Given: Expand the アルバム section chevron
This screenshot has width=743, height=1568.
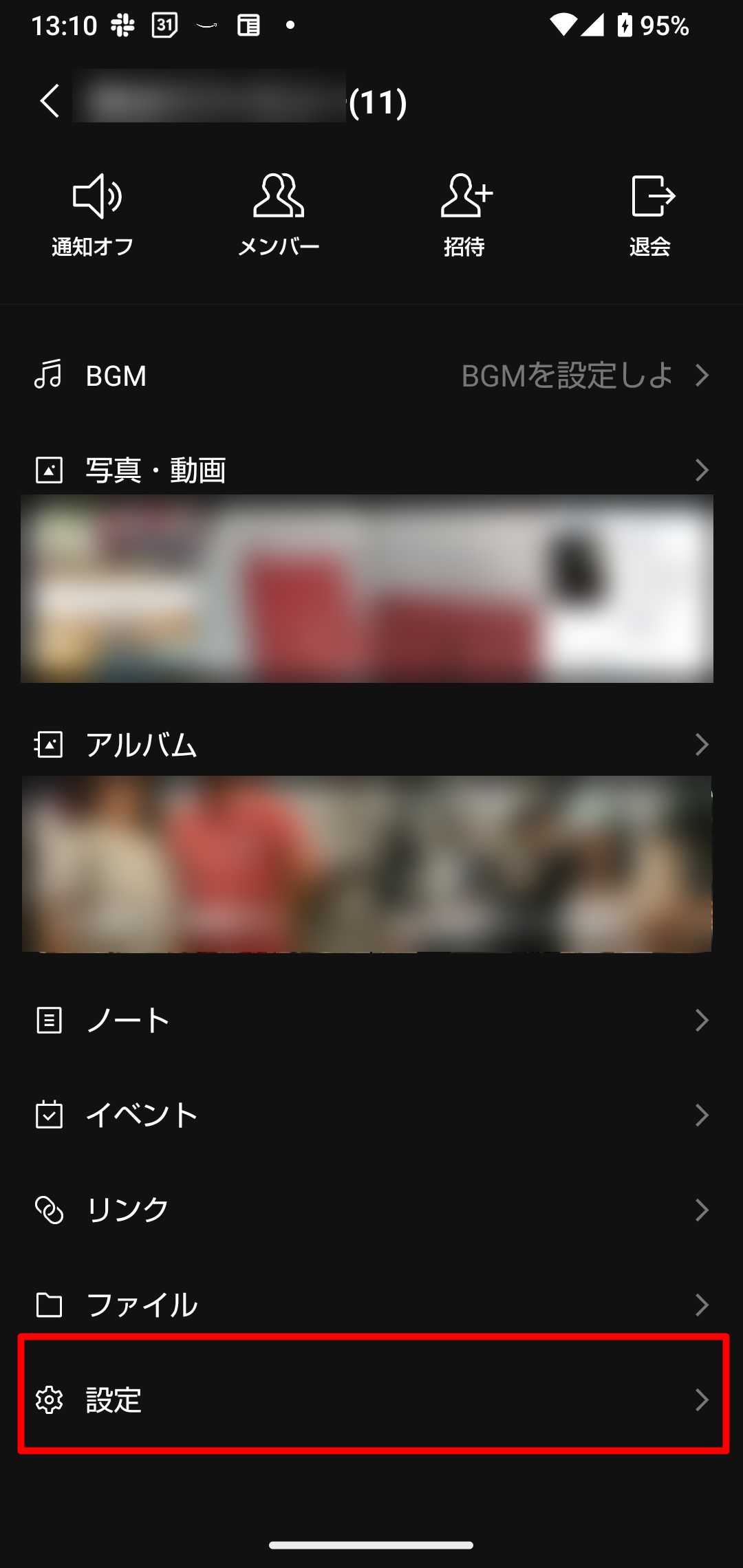Looking at the screenshot, I should [x=702, y=745].
